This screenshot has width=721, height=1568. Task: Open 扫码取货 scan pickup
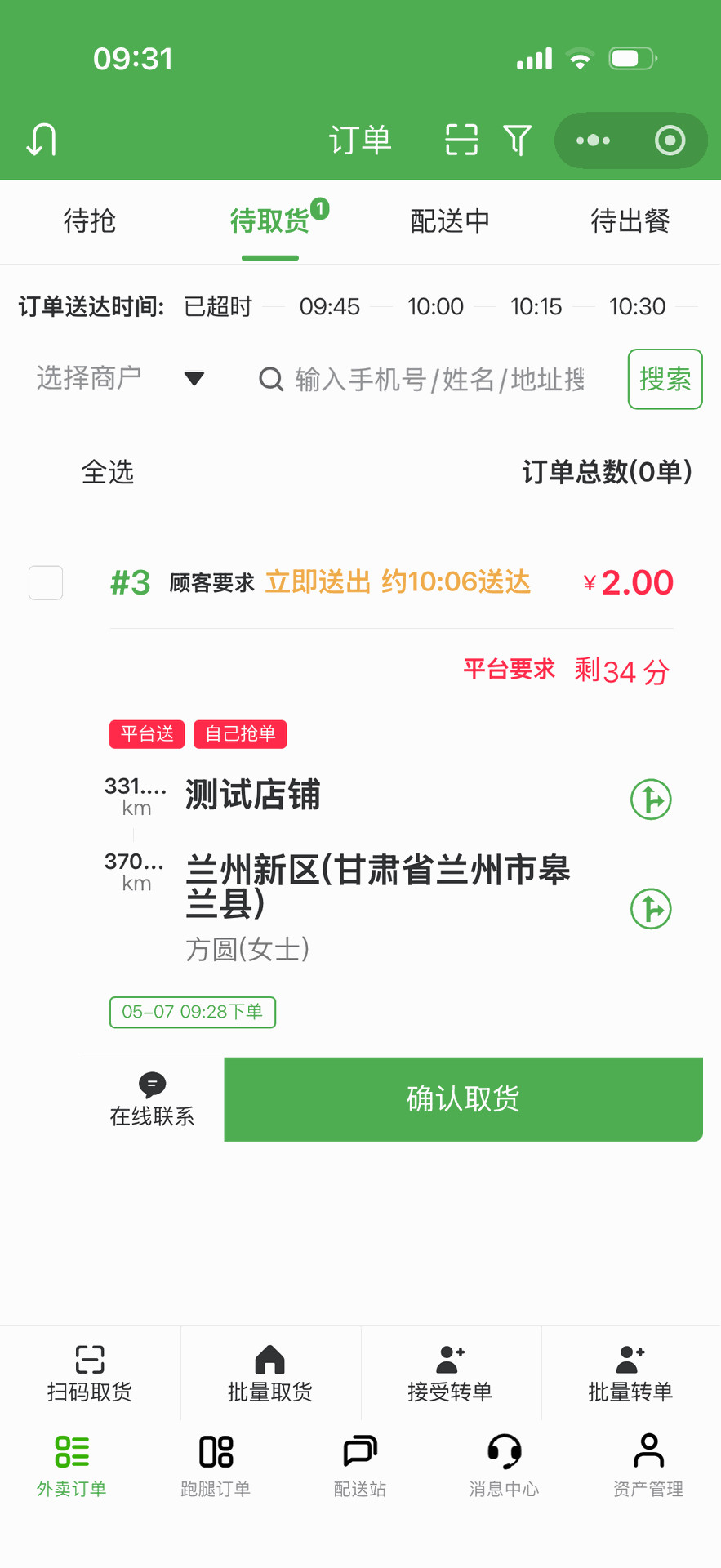pyautogui.click(x=90, y=1374)
